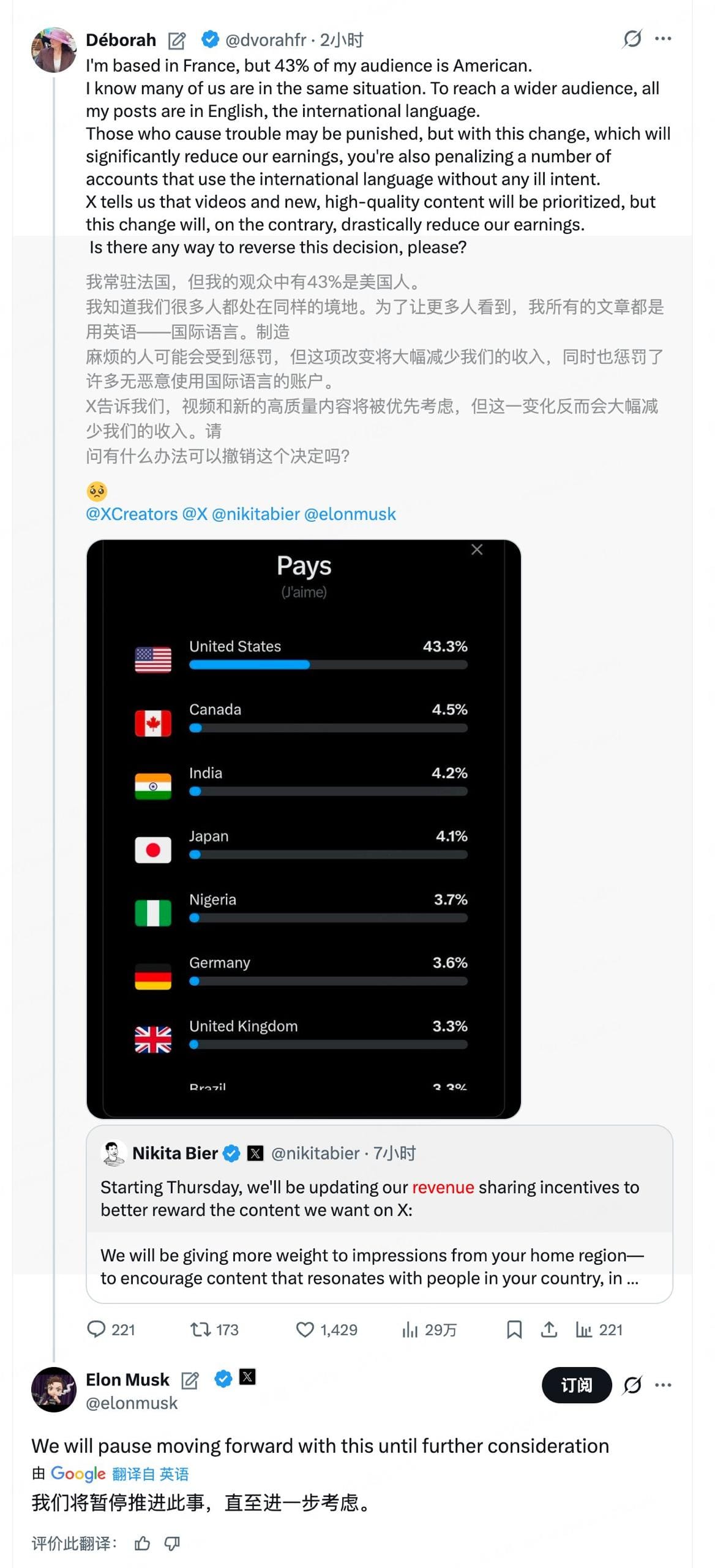Image resolution: width=715 pixels, height=1568 pixels.
Task: Open Elon Musk's profile avatar
Action: [x=54, y=1389]
